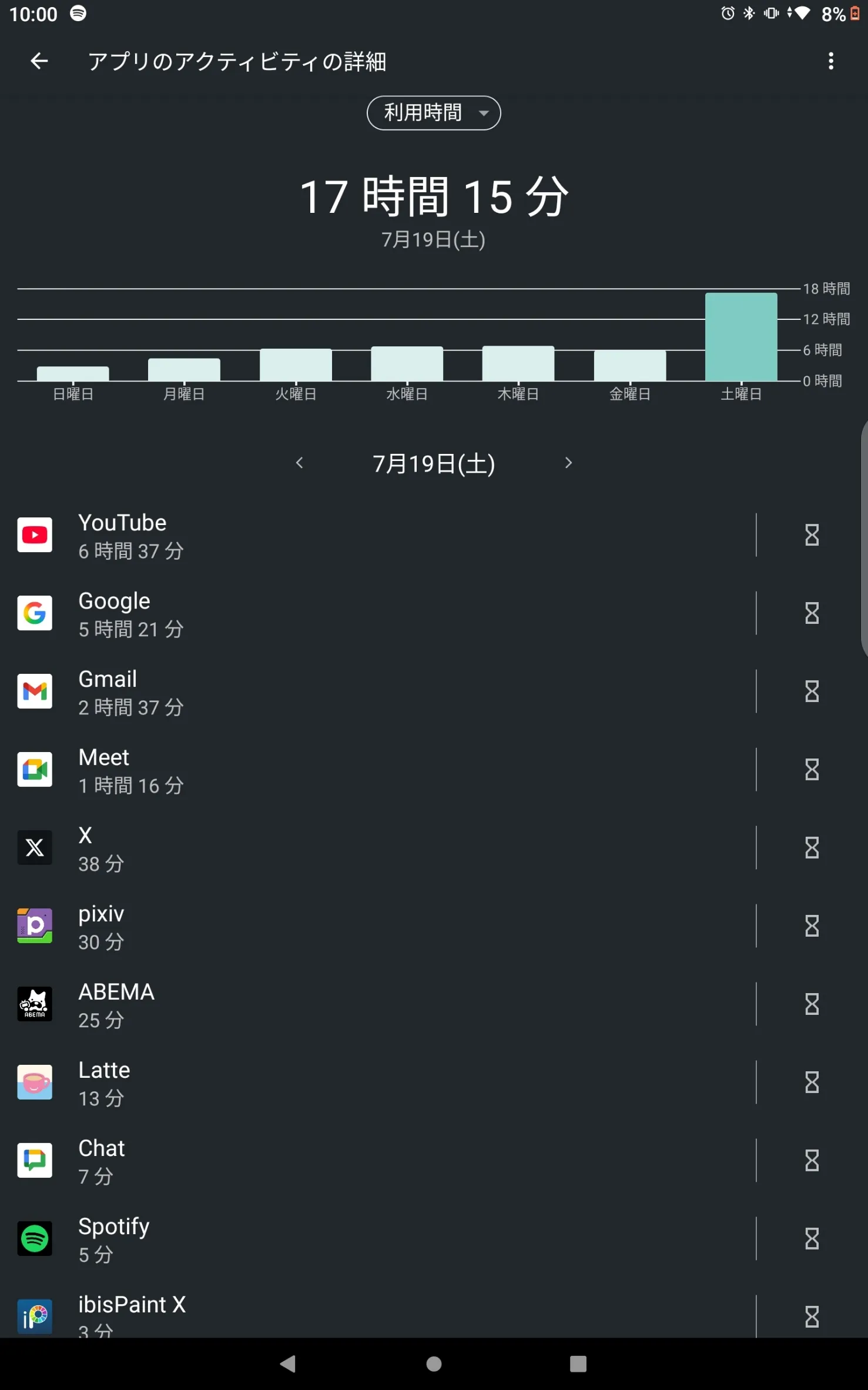Set an app timer for Spotify
Viewport: 868px width, 1390px height.
tap(812, 1239)
